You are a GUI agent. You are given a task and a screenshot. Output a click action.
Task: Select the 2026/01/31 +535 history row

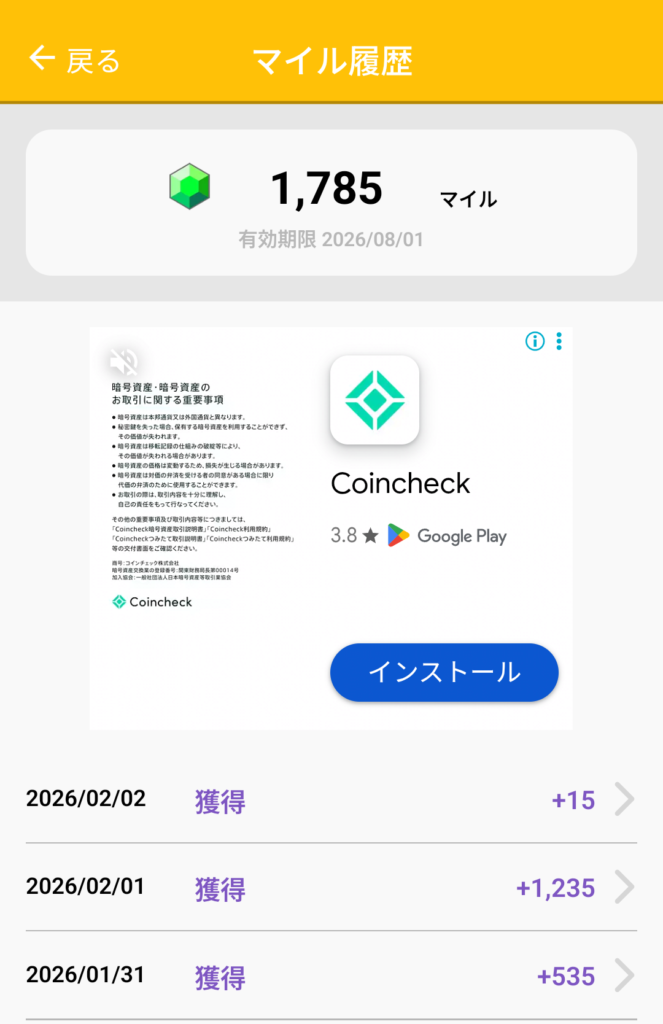330,976
